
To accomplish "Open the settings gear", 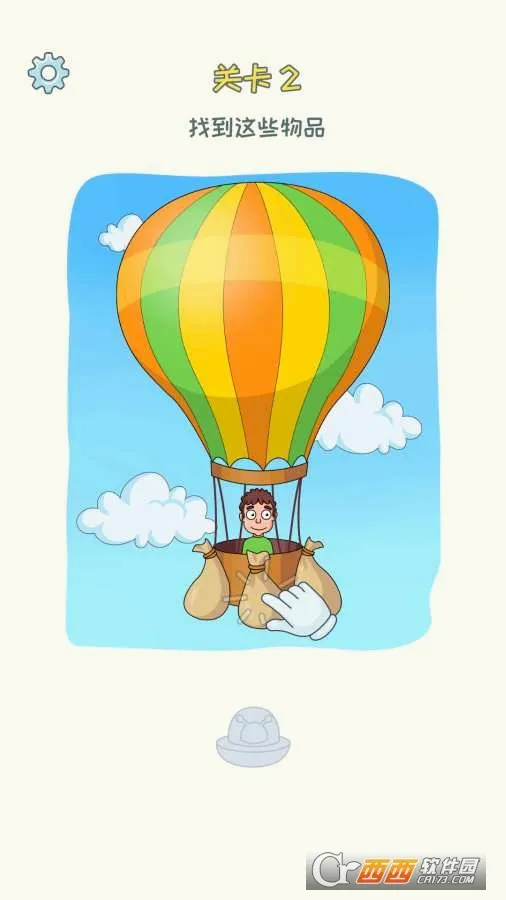I will coord(48,73).
